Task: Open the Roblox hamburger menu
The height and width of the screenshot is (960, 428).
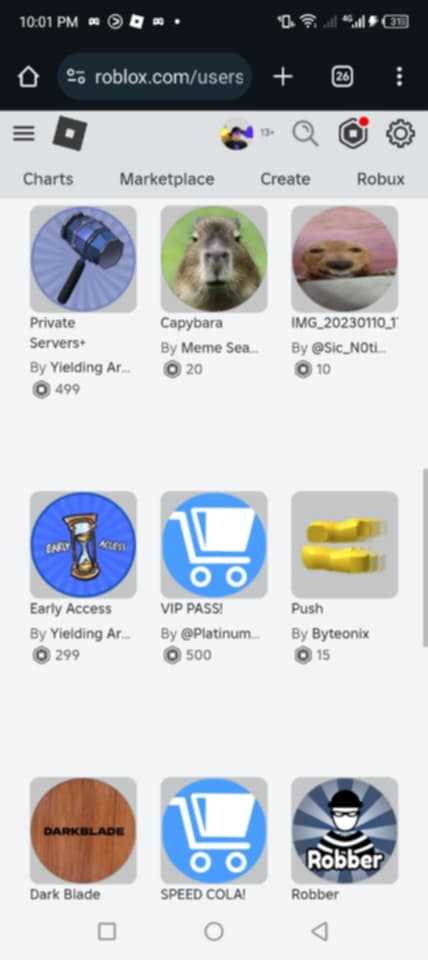Action: point(24,133)
